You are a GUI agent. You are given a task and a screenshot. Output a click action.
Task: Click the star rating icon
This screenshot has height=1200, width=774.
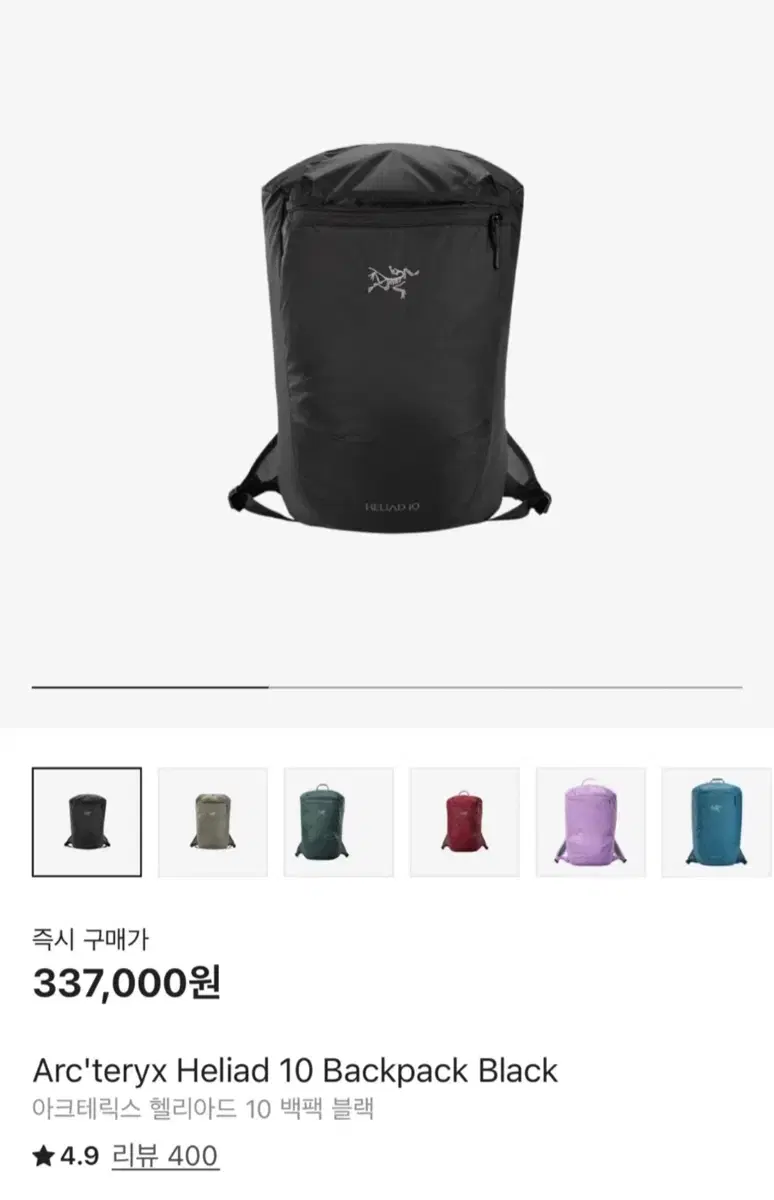[x=40, y=1155]
